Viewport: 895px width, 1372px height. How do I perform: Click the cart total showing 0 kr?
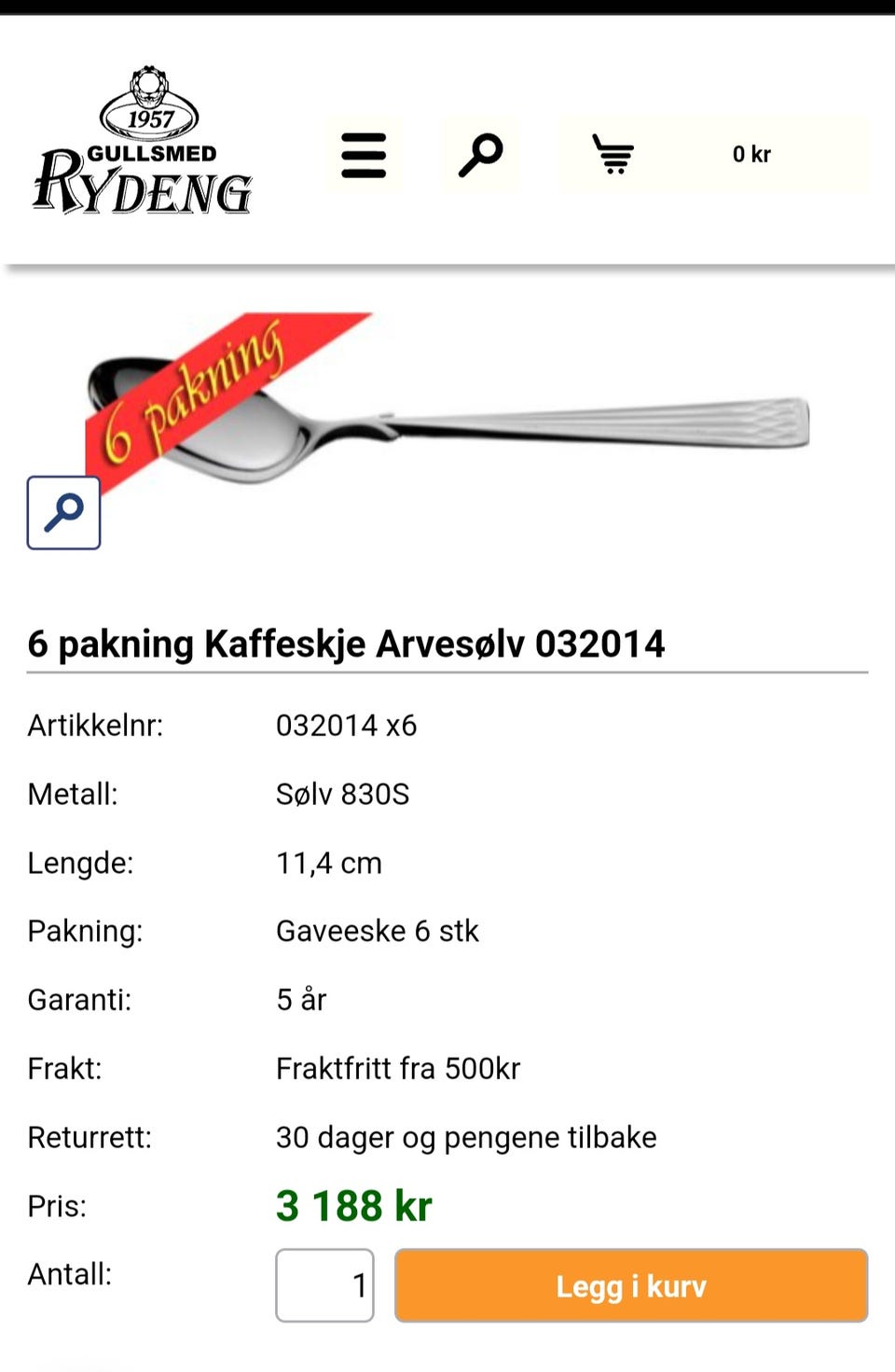coord(750,153)
